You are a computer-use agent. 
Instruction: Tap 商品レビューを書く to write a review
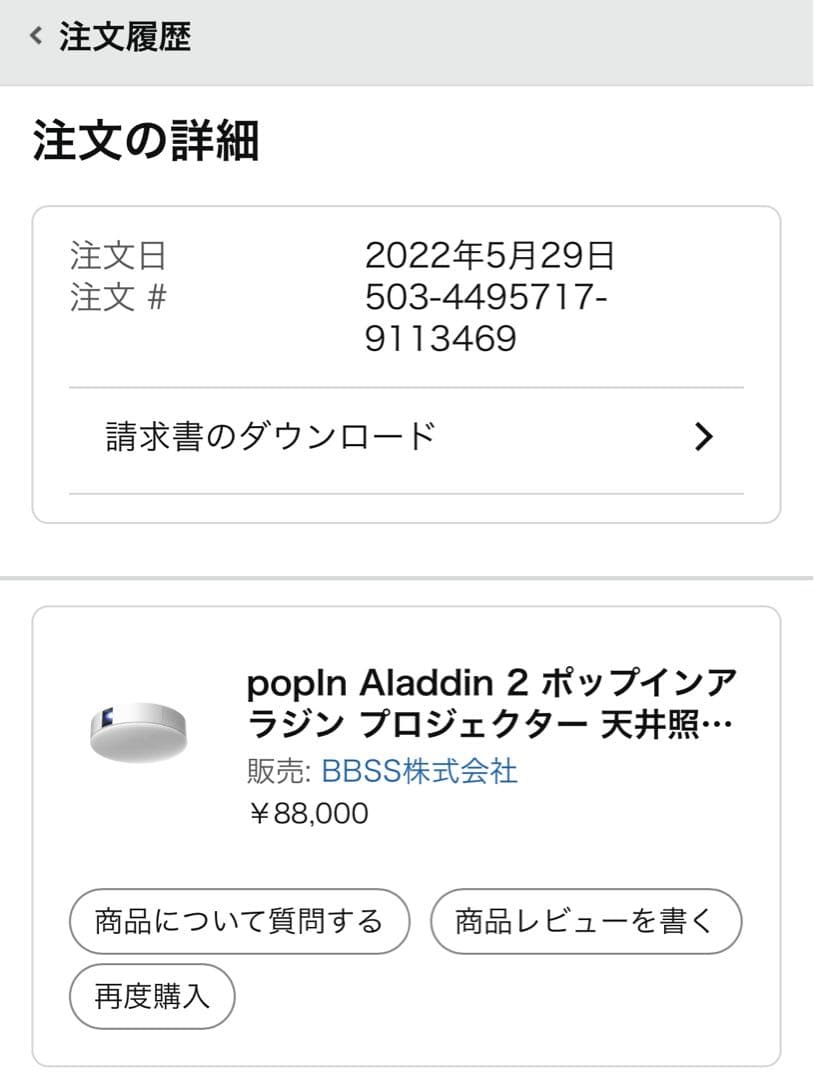pyautogui.click(x=585, y=921)
